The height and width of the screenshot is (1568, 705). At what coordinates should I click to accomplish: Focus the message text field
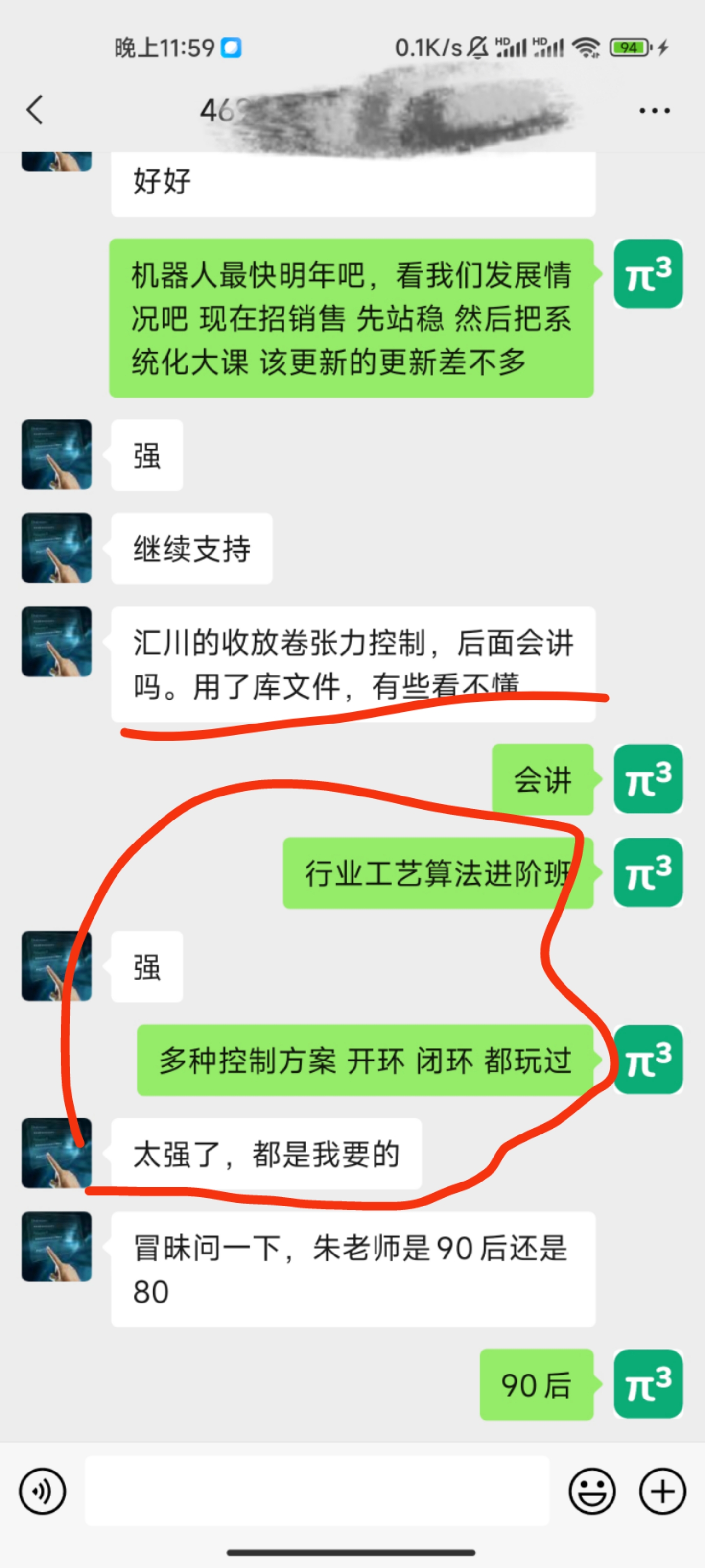coord(316,1491)
